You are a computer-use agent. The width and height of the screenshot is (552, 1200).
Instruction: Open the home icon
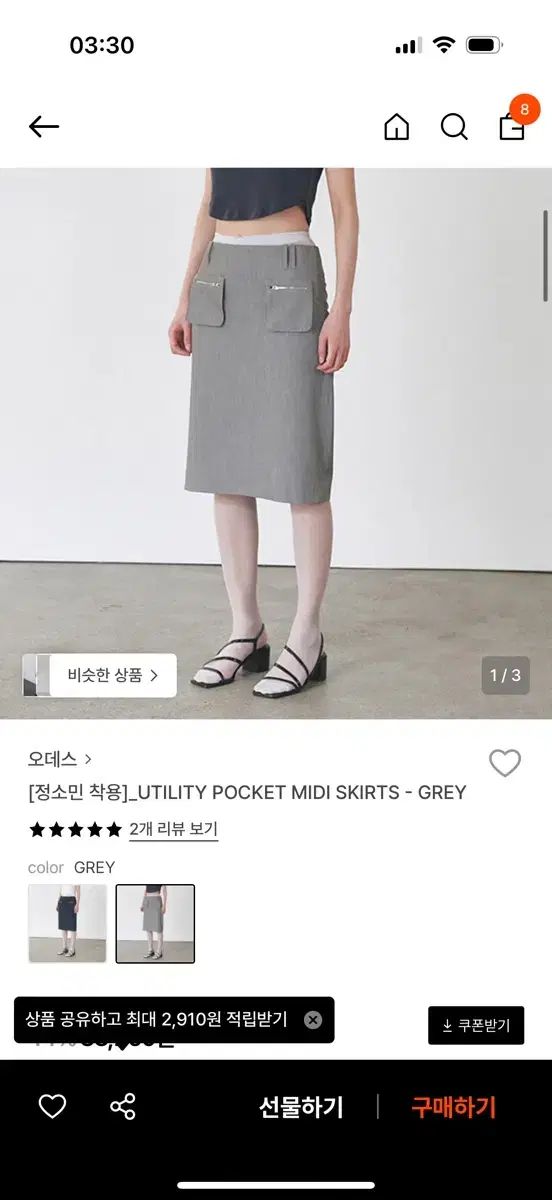point(397,127)
